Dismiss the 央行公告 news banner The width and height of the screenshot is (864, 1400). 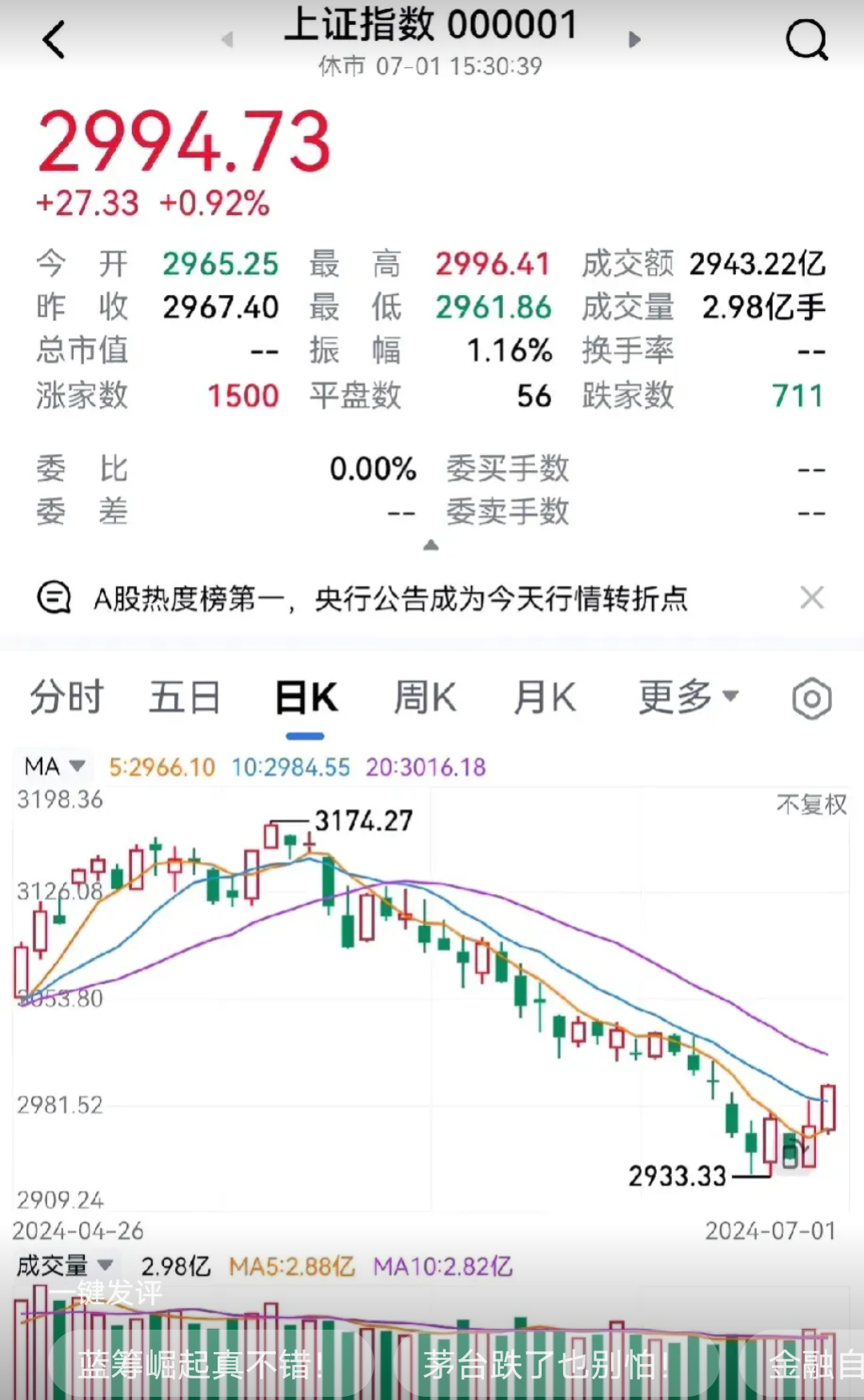tap(812, 598)
